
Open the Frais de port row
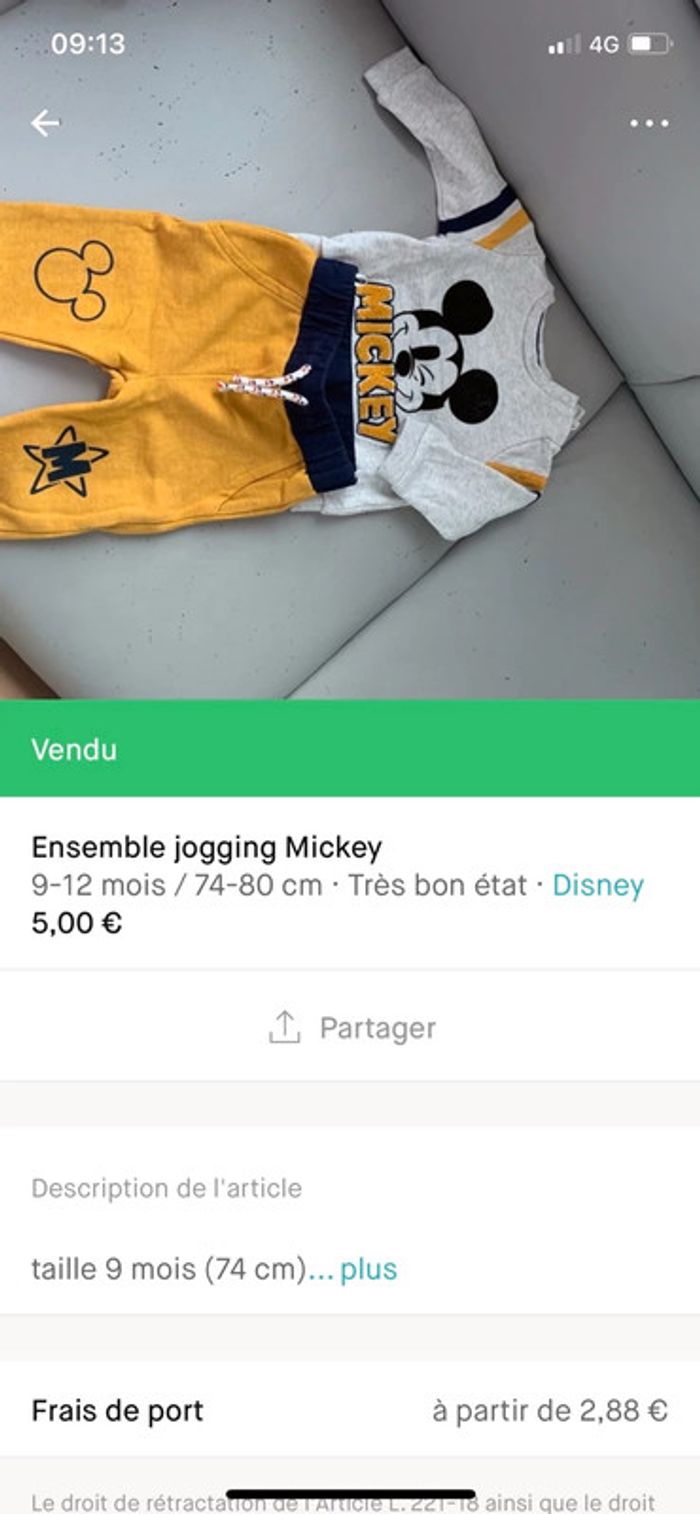point(350,1410)
